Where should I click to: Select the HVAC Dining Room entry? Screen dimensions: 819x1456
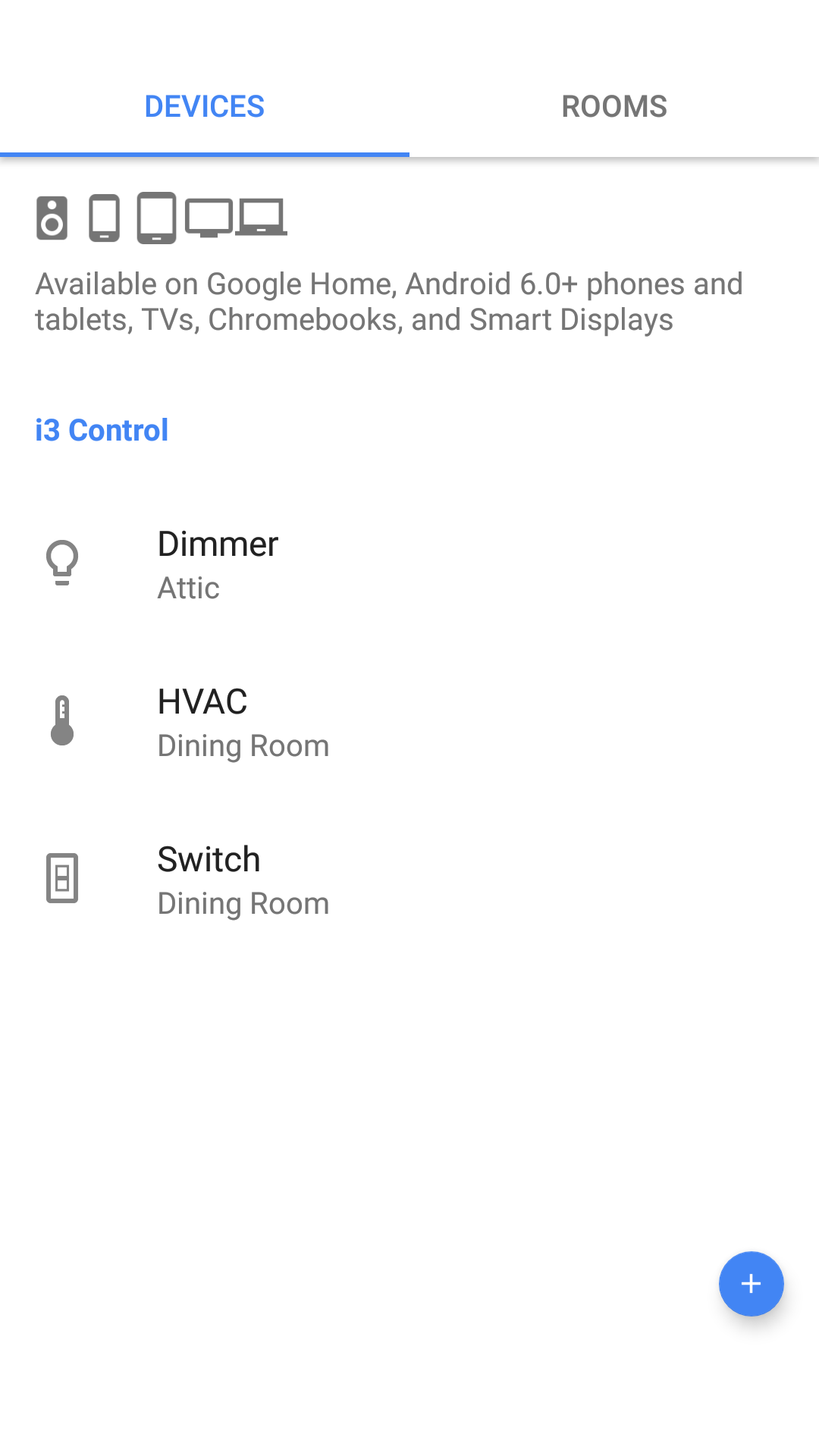(x=303, y=720)
